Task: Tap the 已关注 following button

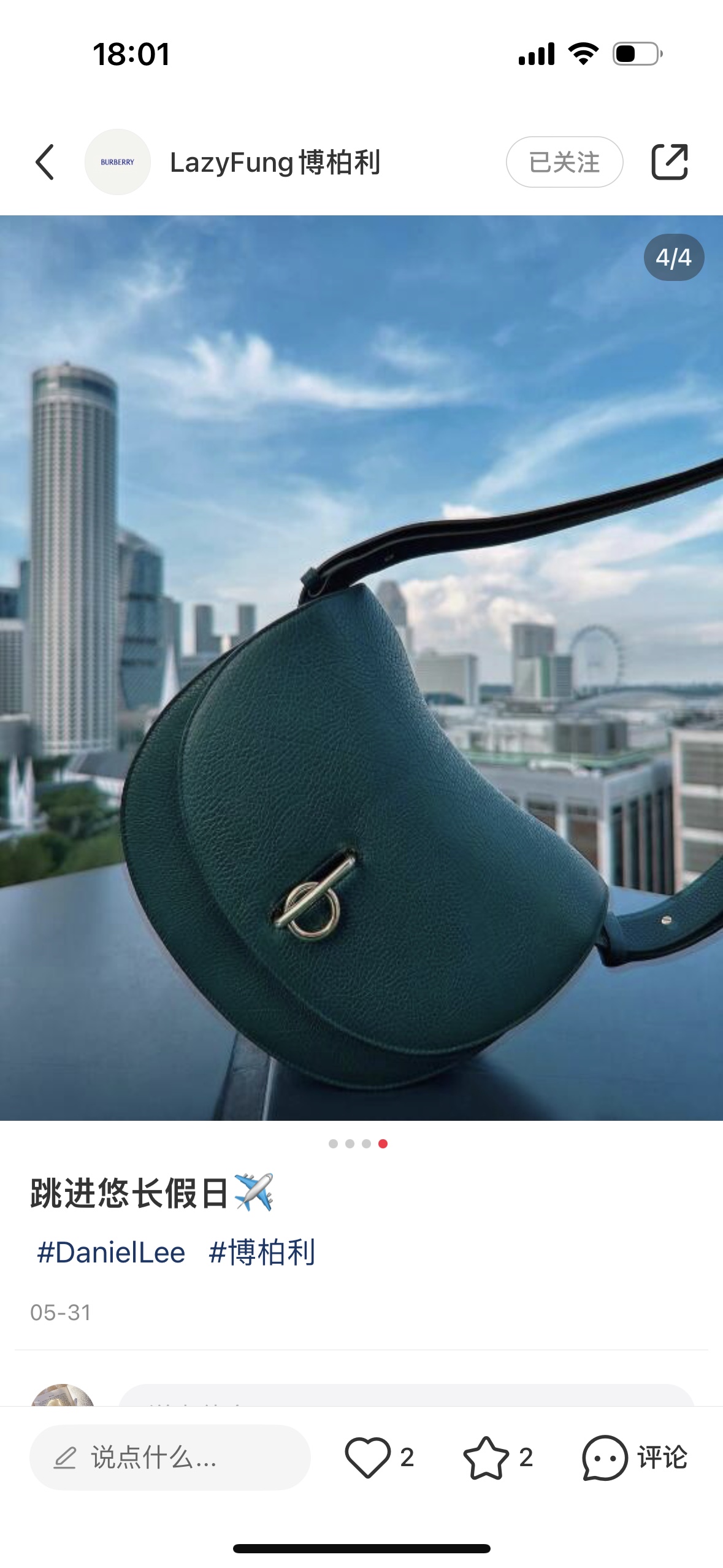Action: tap(564, 163)
